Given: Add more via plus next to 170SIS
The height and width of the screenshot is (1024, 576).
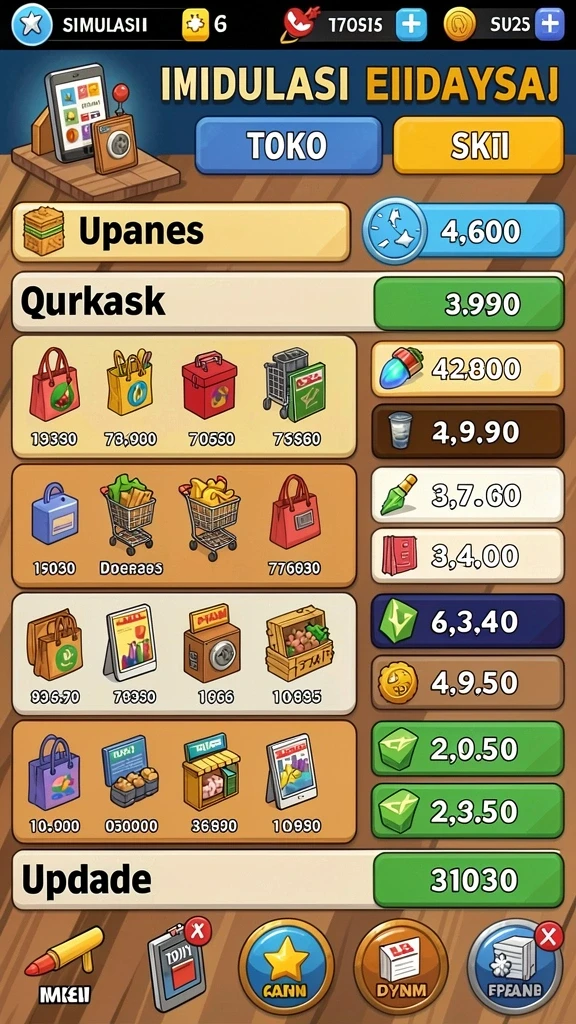Looking at the screenshot, I should coord(411,25).
